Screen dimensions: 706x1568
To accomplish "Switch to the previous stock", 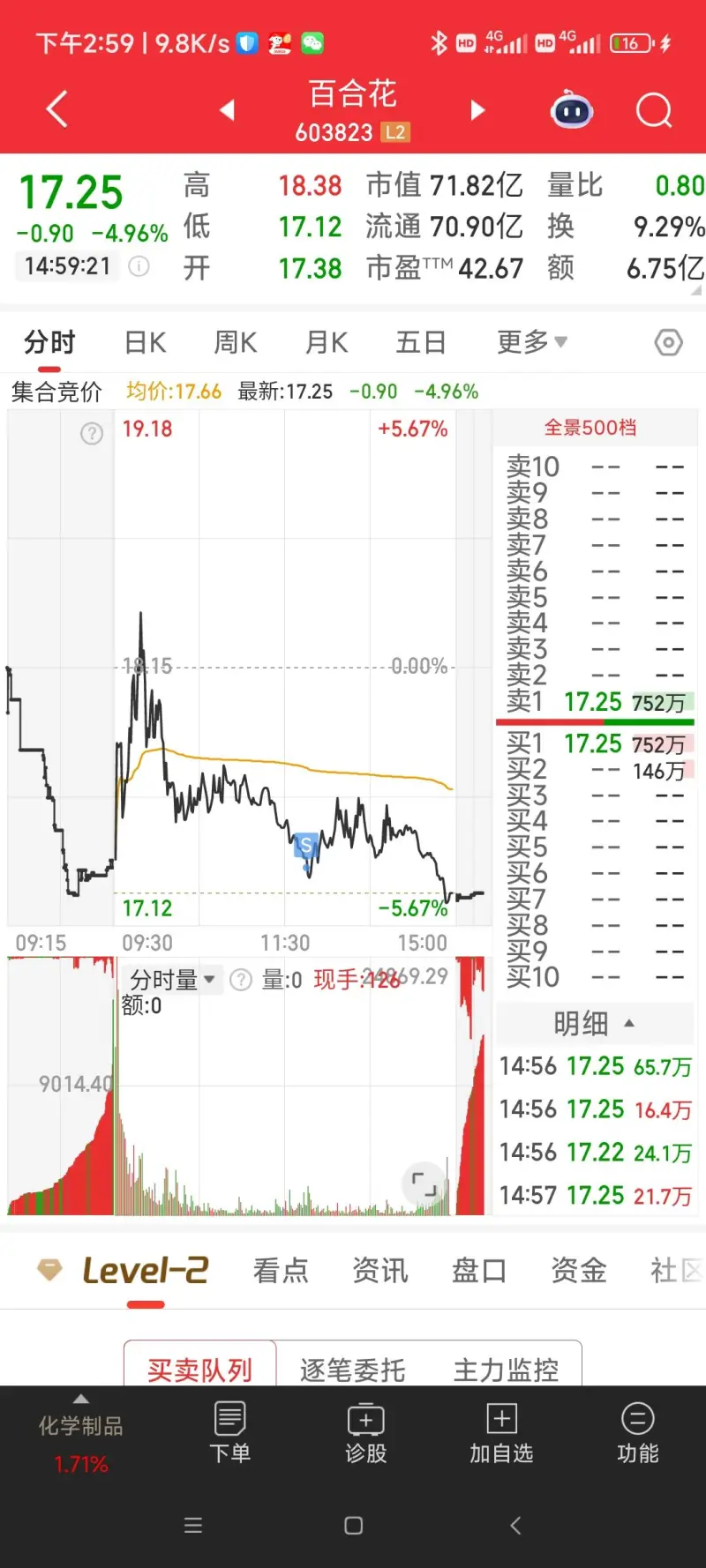I will pyautogui.click(x=228, y=110).
